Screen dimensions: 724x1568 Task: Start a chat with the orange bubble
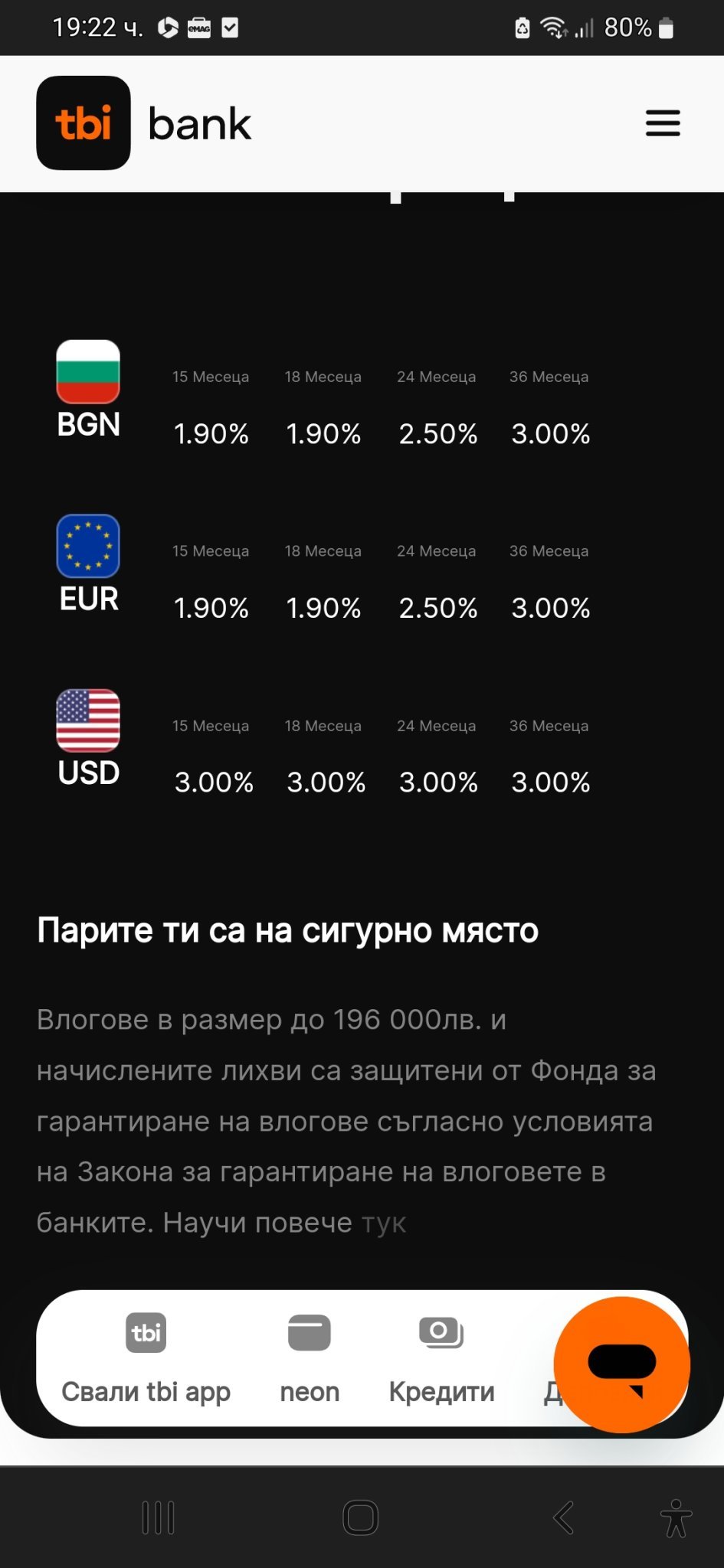621,1364
